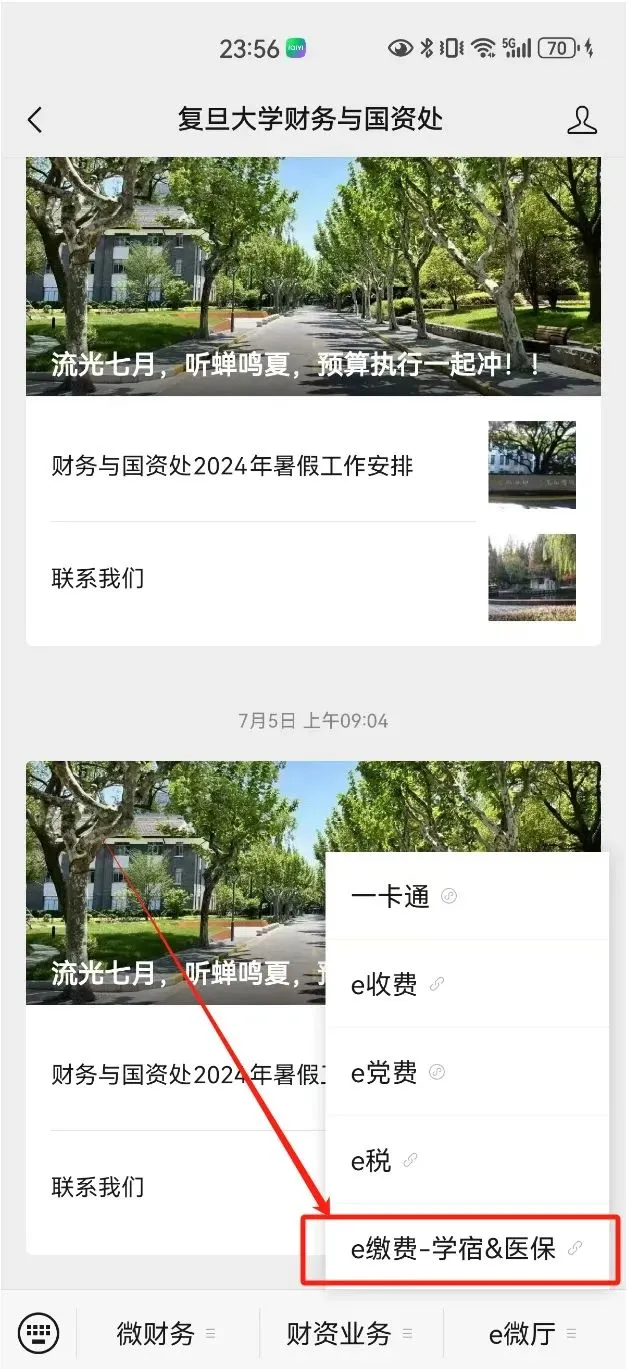Image resolution: width=628 pixels, height=1369 pixels.
Task: Select 一卡通 from the popup menu
Action: point(467,896)
